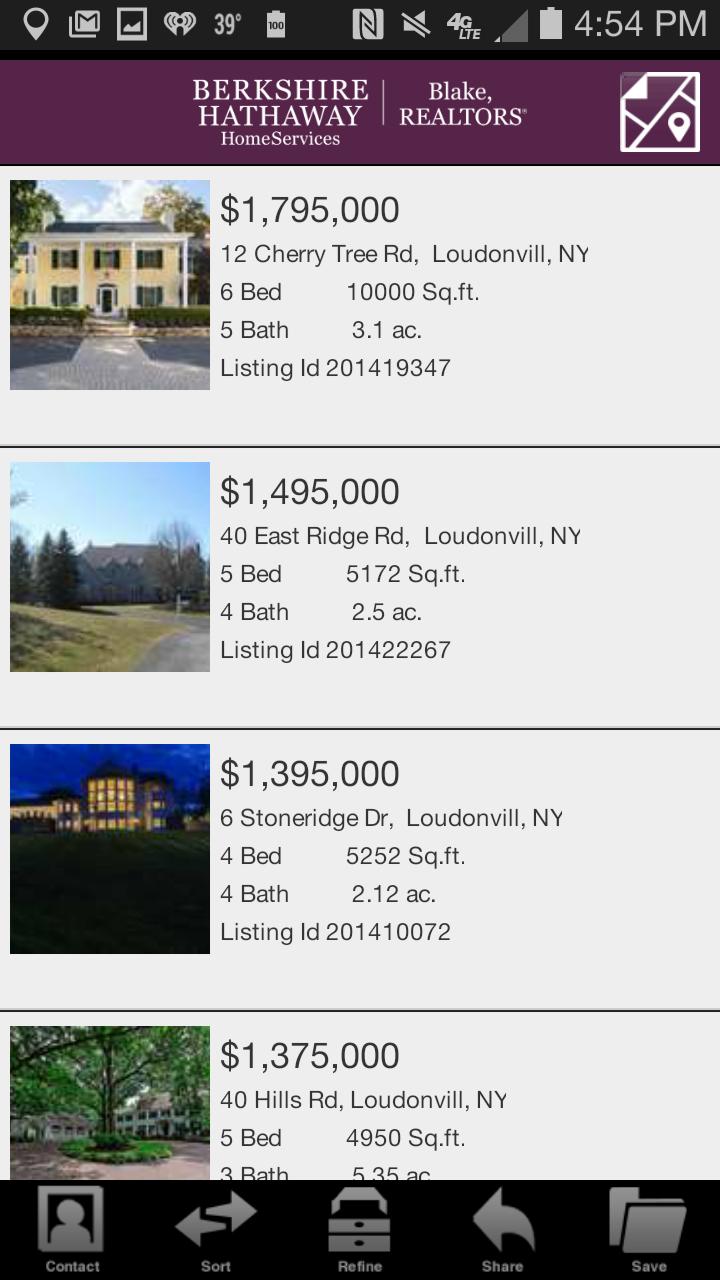
Task: View the 40 East Ridge Rd listing
Action: click(x=360, y=572)
